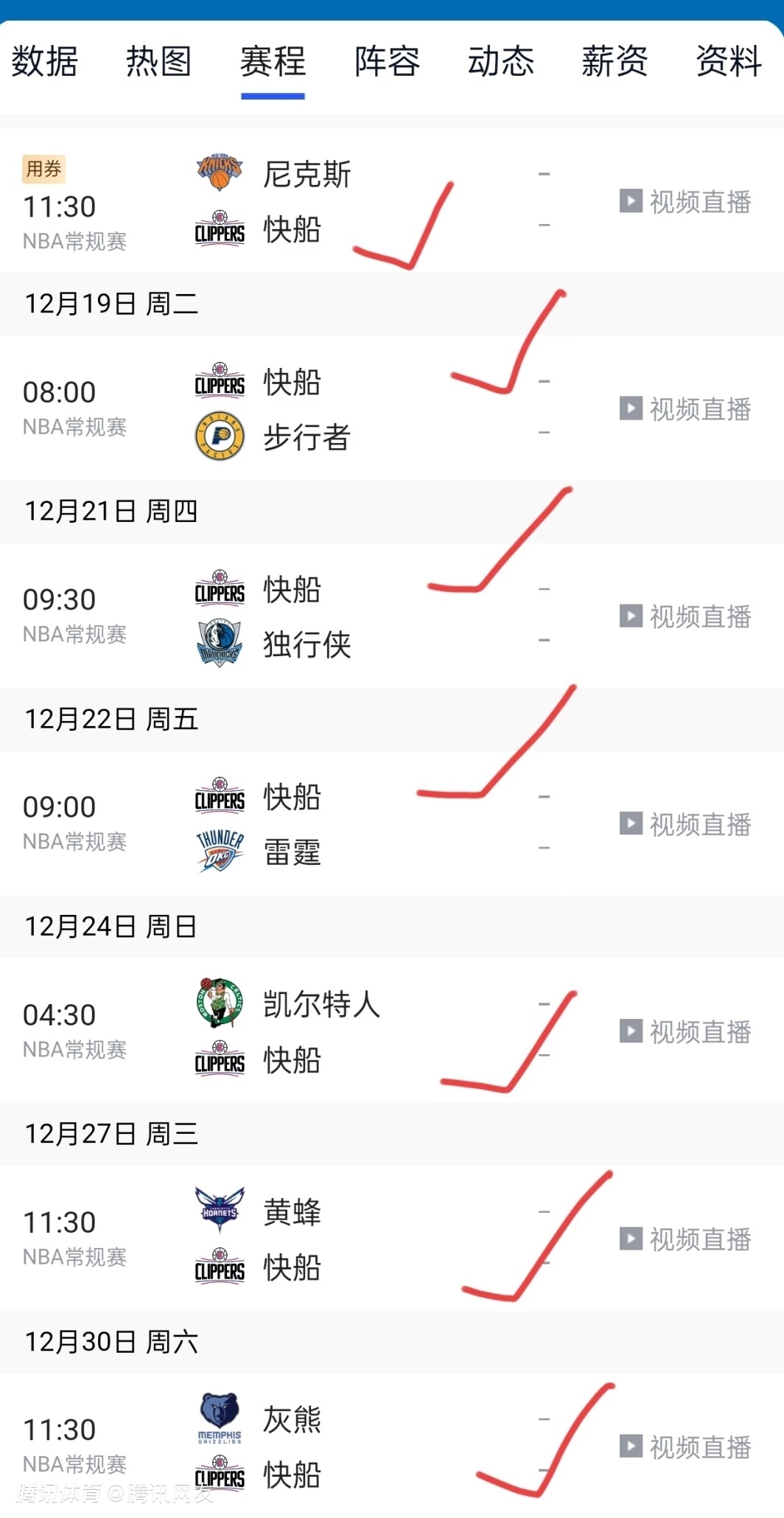Image resolution: width=784 pixels, height=1518 pixels.
Task: Open the 热图 tab
Action: point(158,61)
